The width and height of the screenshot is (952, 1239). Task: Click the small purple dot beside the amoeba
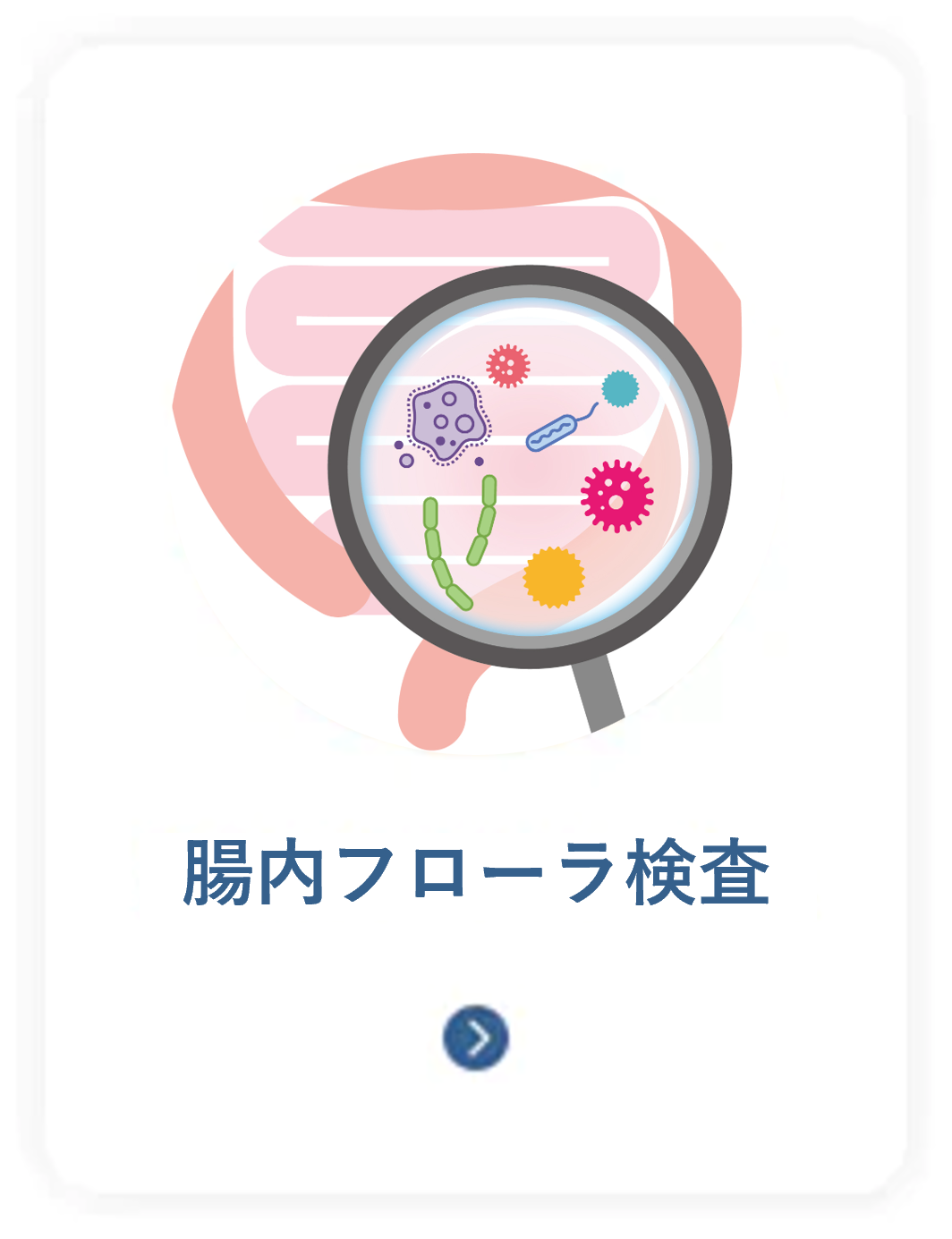click(x=396, y=445)
